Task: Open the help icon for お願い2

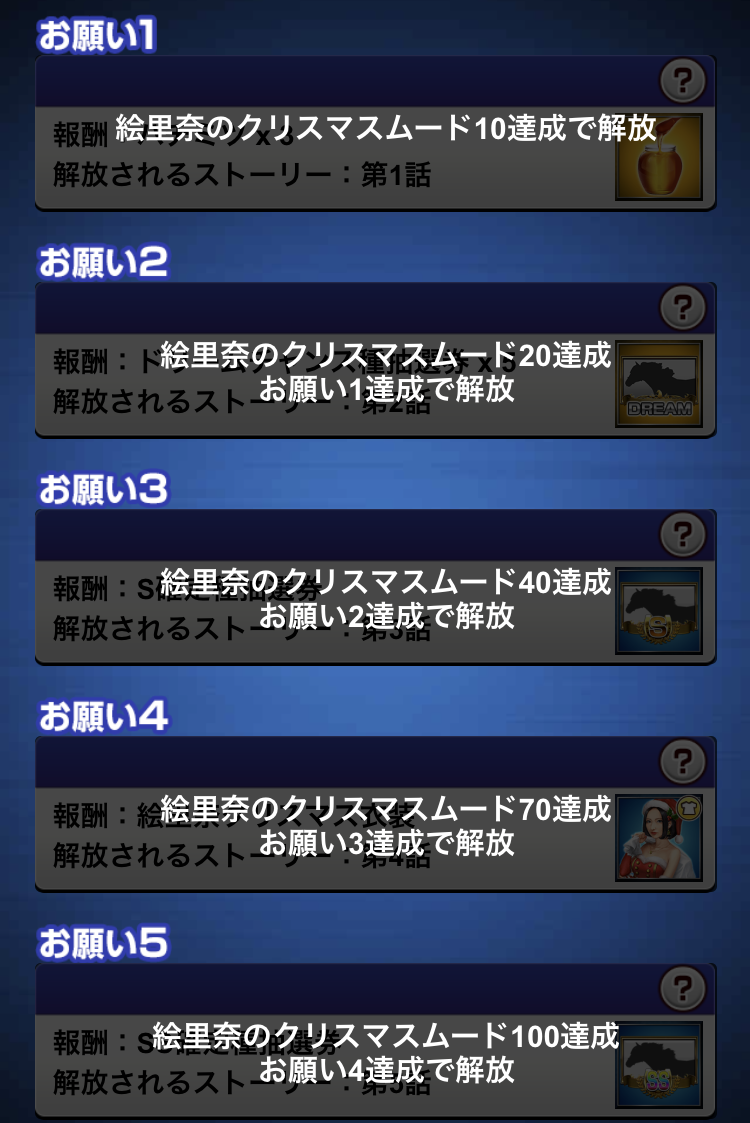Action: pos(684,306)
